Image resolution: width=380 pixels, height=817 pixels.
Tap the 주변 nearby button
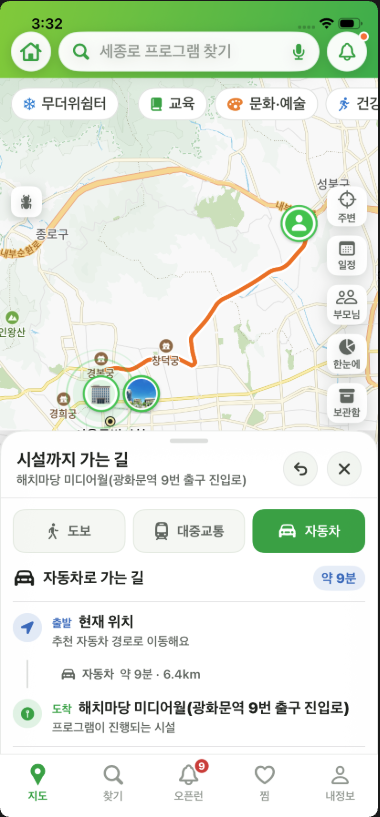click(347, 207)
